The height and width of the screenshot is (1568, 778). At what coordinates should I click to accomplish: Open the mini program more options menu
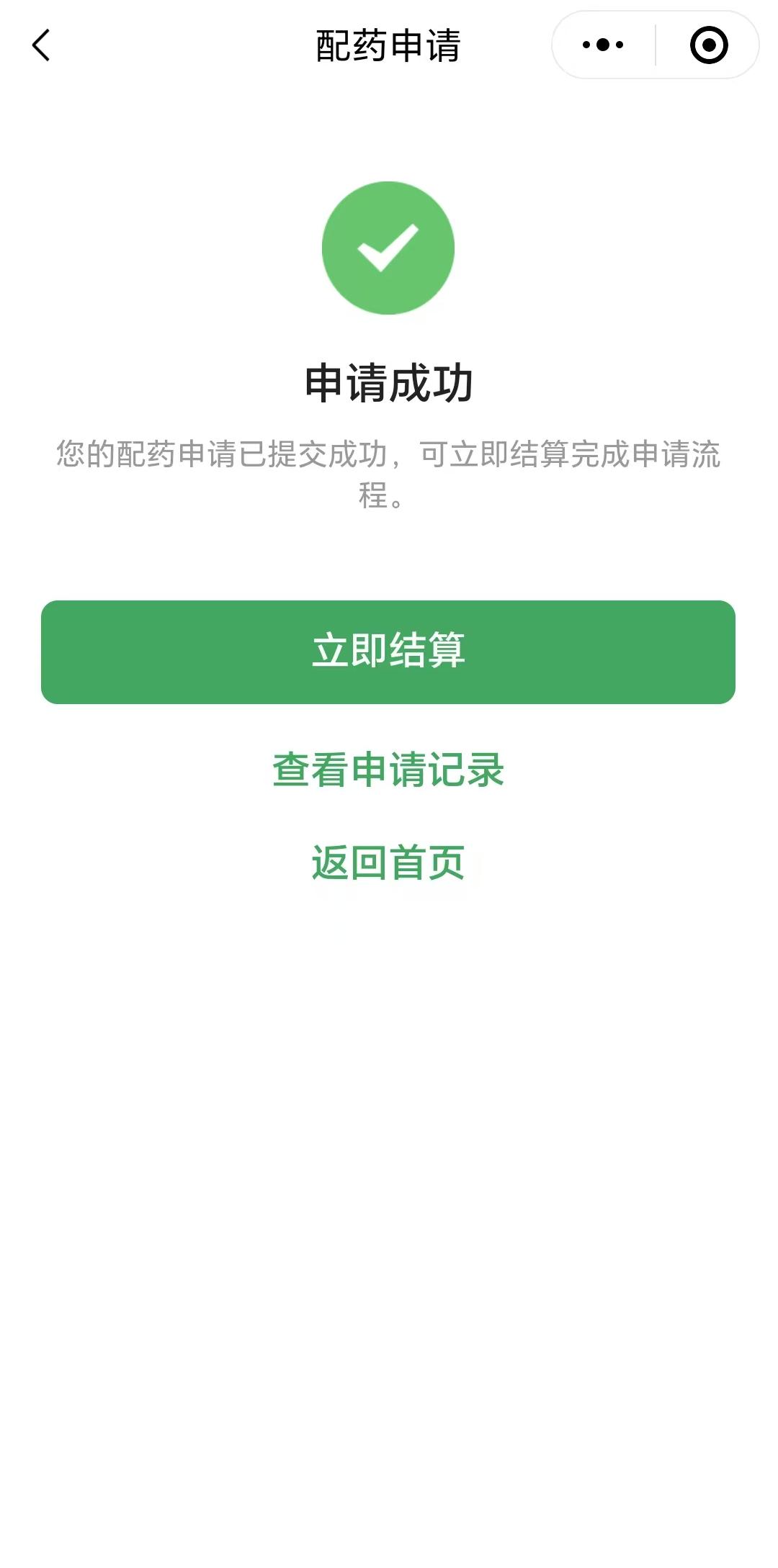[603, 45]
